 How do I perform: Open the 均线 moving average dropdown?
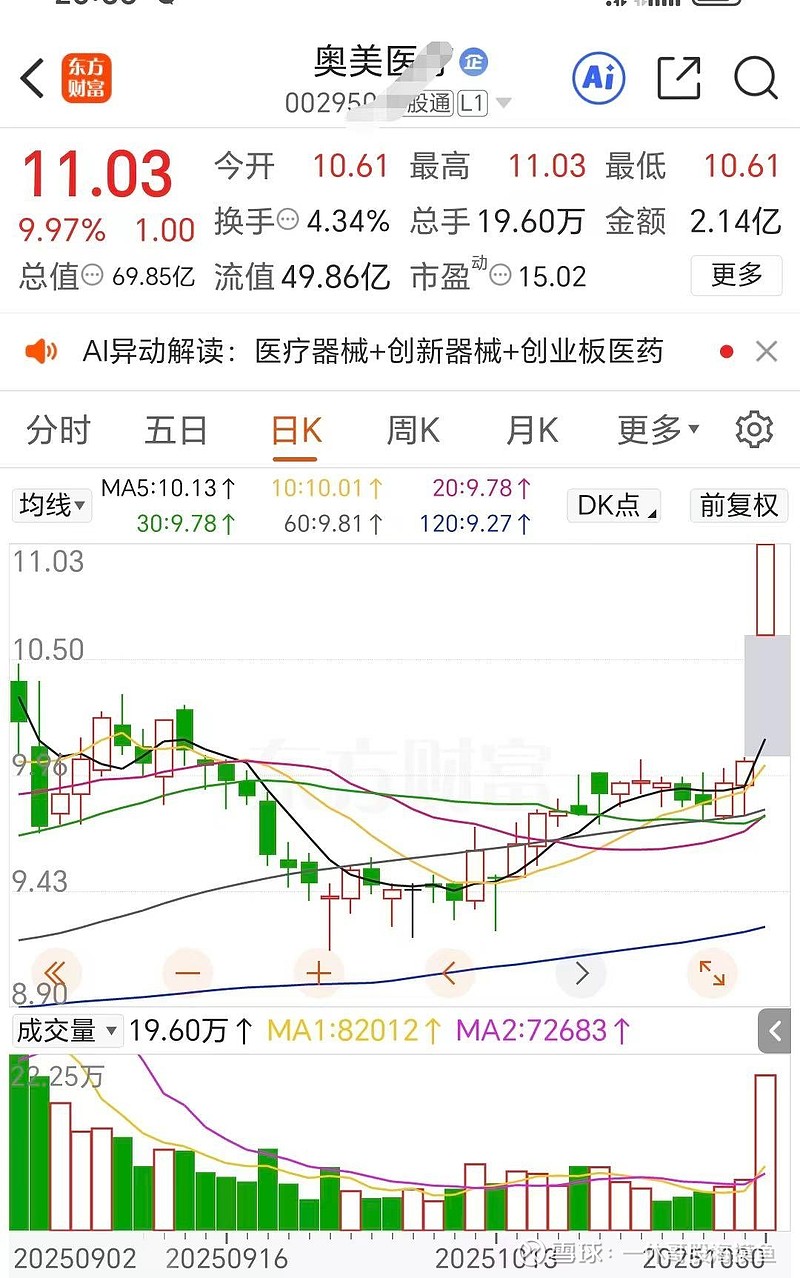click(51, 506)
